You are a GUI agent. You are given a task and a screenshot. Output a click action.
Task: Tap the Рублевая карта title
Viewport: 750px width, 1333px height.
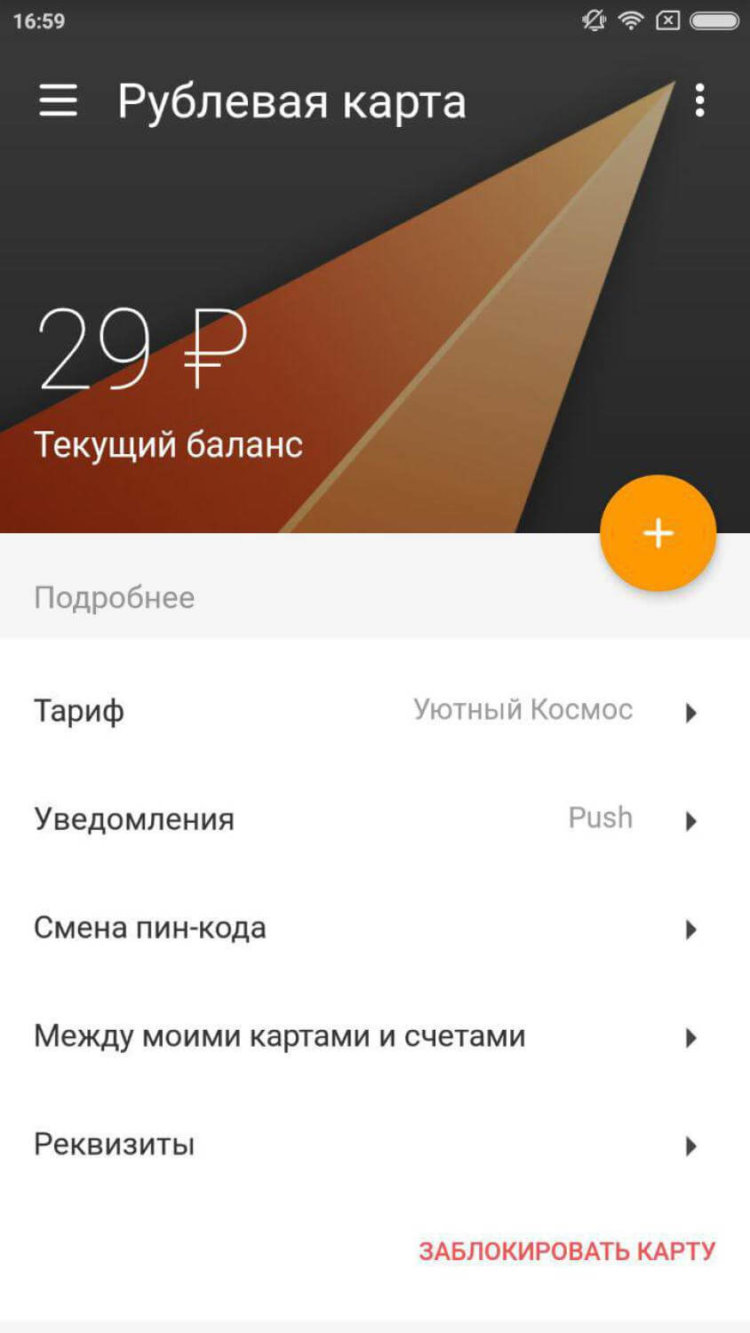292,101
